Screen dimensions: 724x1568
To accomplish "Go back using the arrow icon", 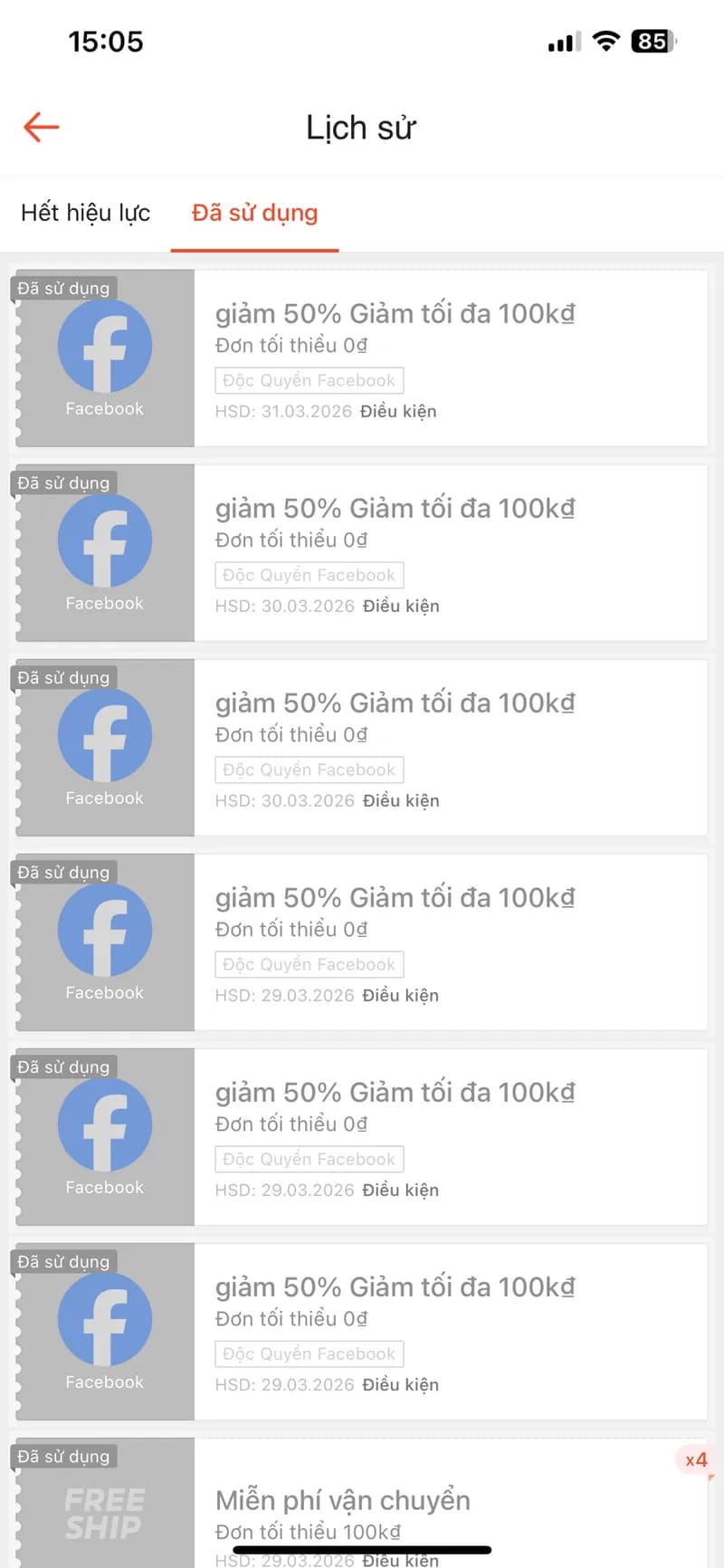I will click(42, 128).
